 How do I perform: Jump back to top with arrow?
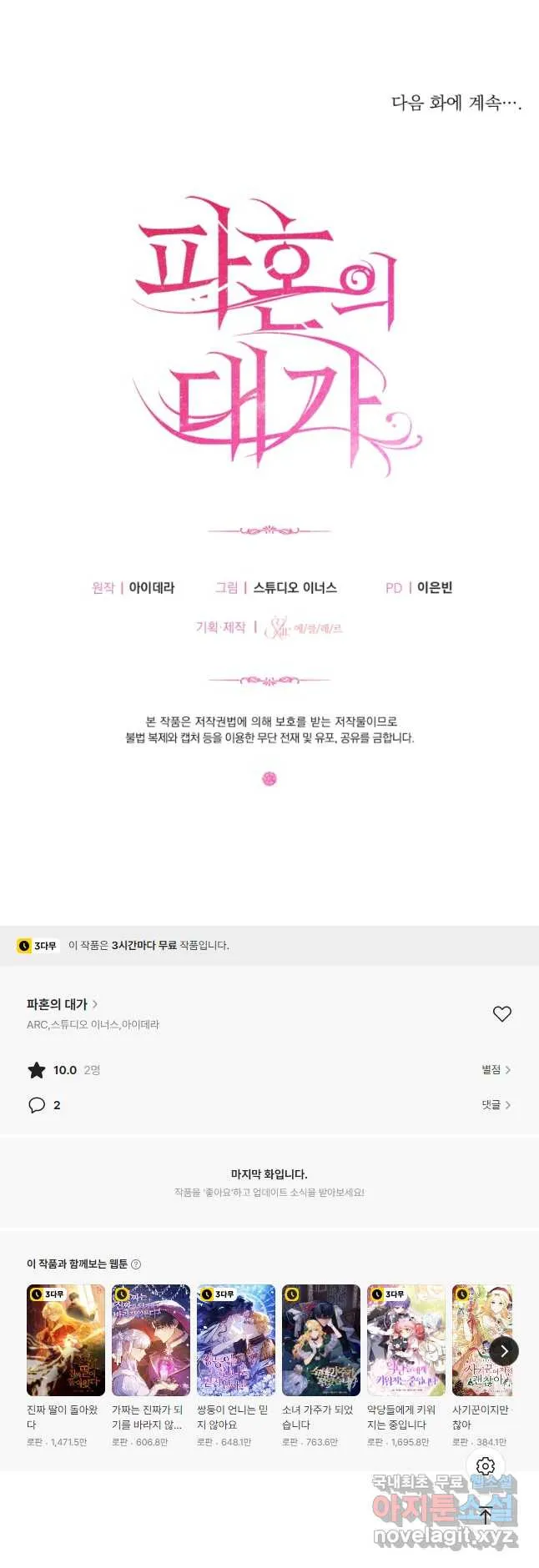coord(486,1515)
